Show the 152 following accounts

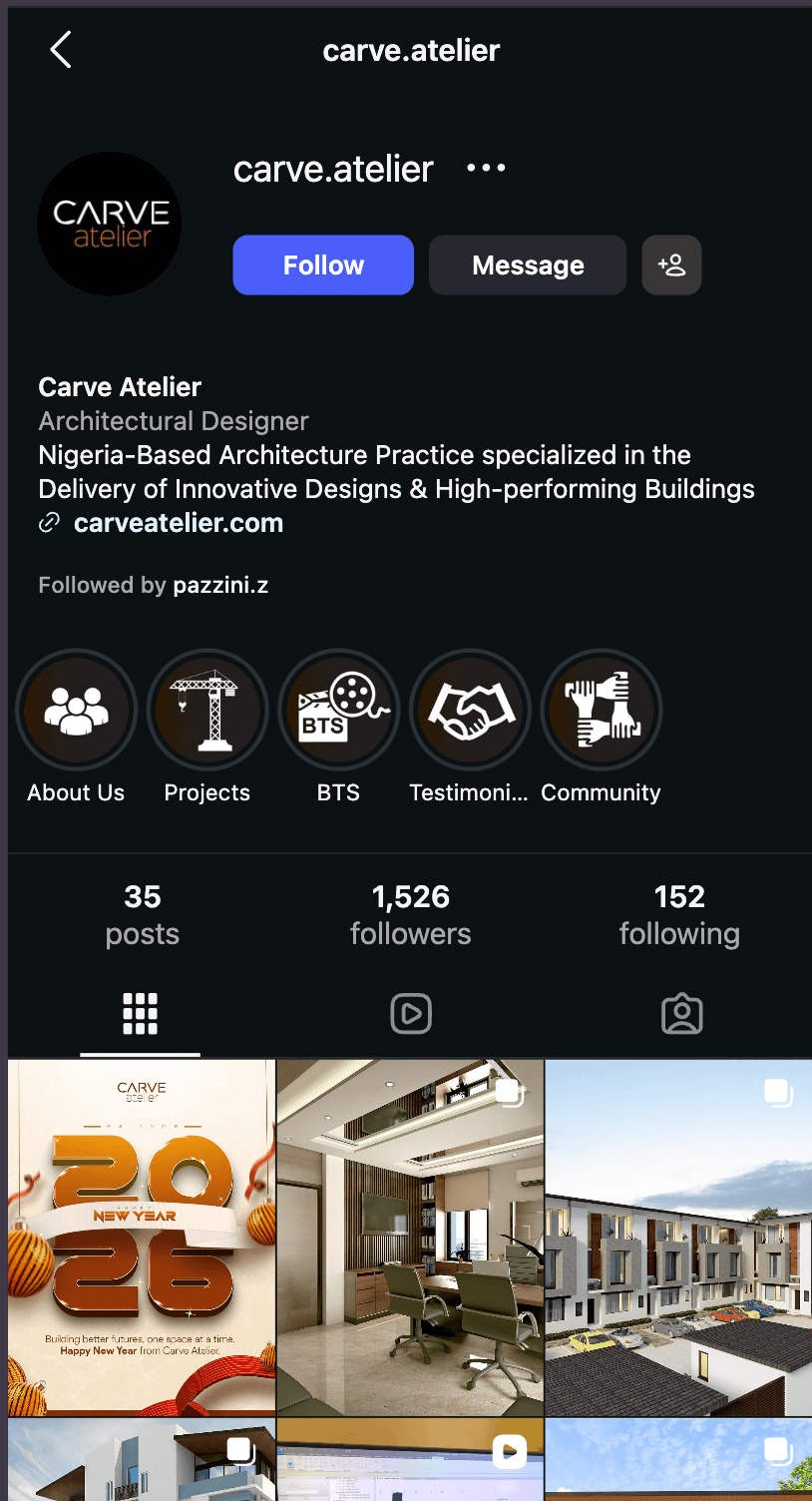pyautogui.click(x=679, y=914)
